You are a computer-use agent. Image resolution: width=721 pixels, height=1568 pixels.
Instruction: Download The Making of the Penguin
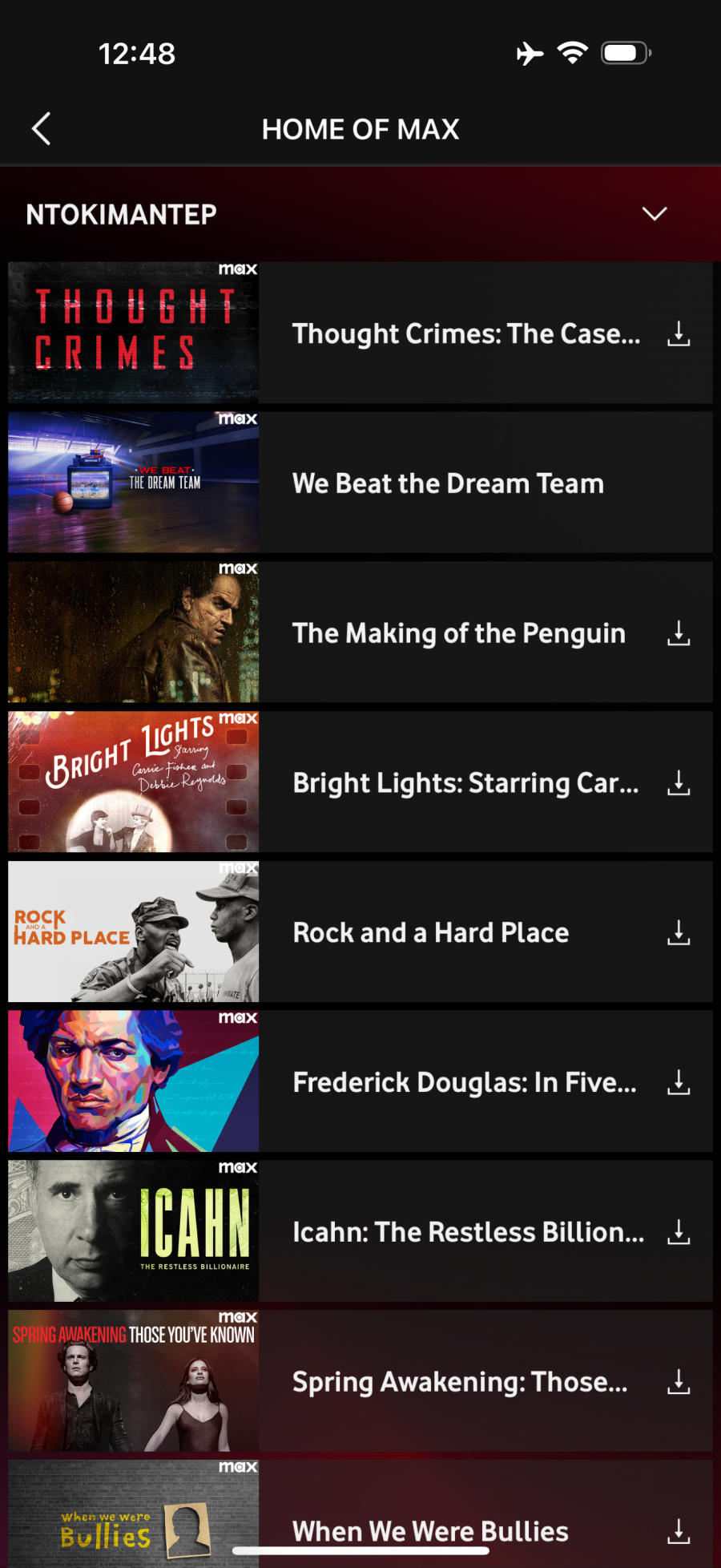pyautogui.click(x=679, y=633)
